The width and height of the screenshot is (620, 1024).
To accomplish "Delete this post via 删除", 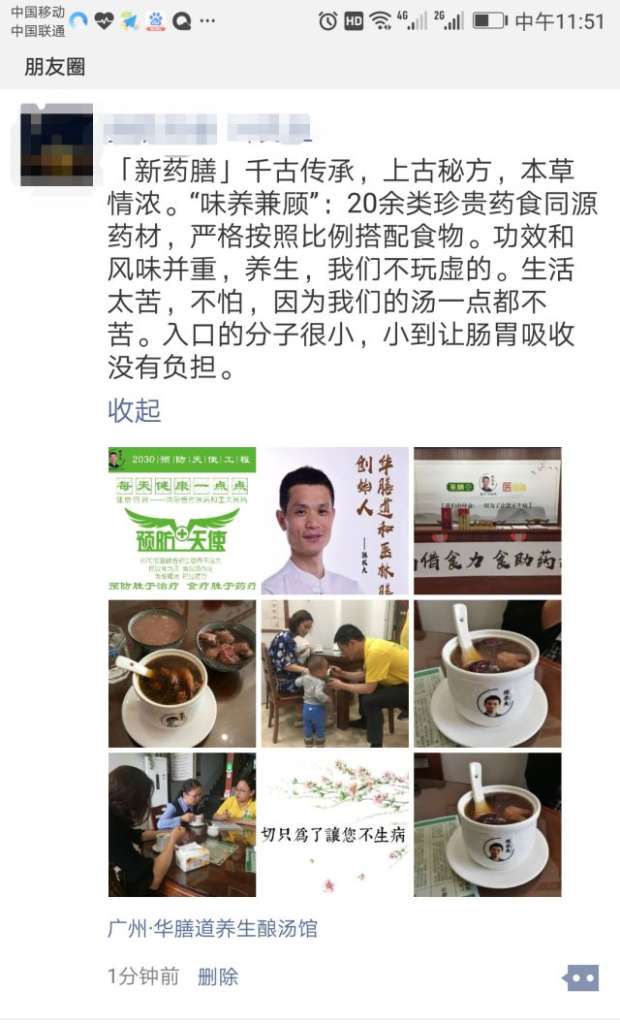I will 218,977.
